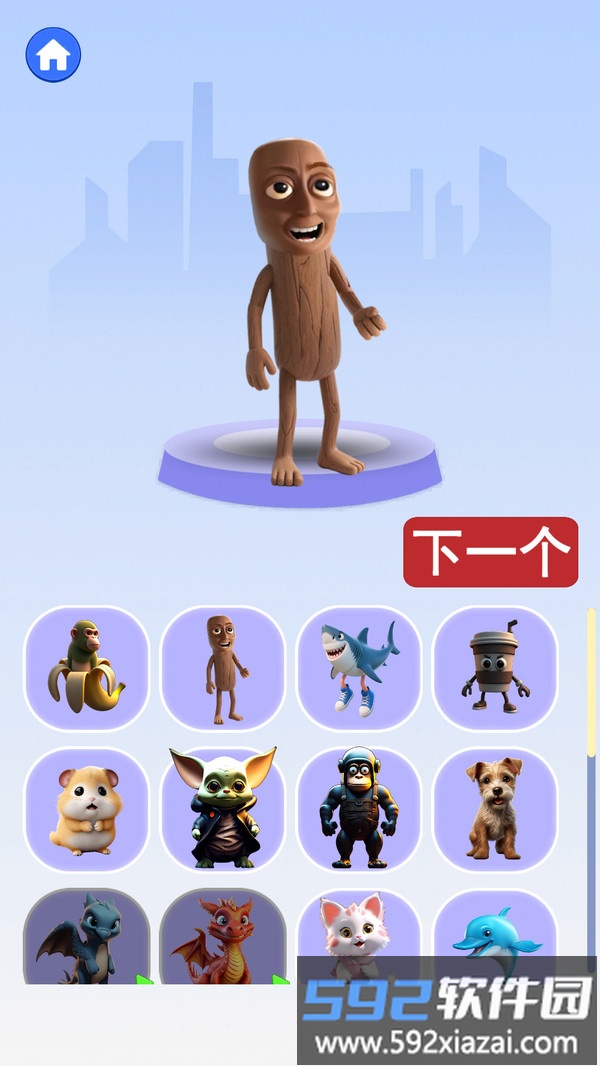Image resolution: width=600 pixels, height=1066 pixels.
Task: Choose the wooden log man character
Action: coord(223,668)
